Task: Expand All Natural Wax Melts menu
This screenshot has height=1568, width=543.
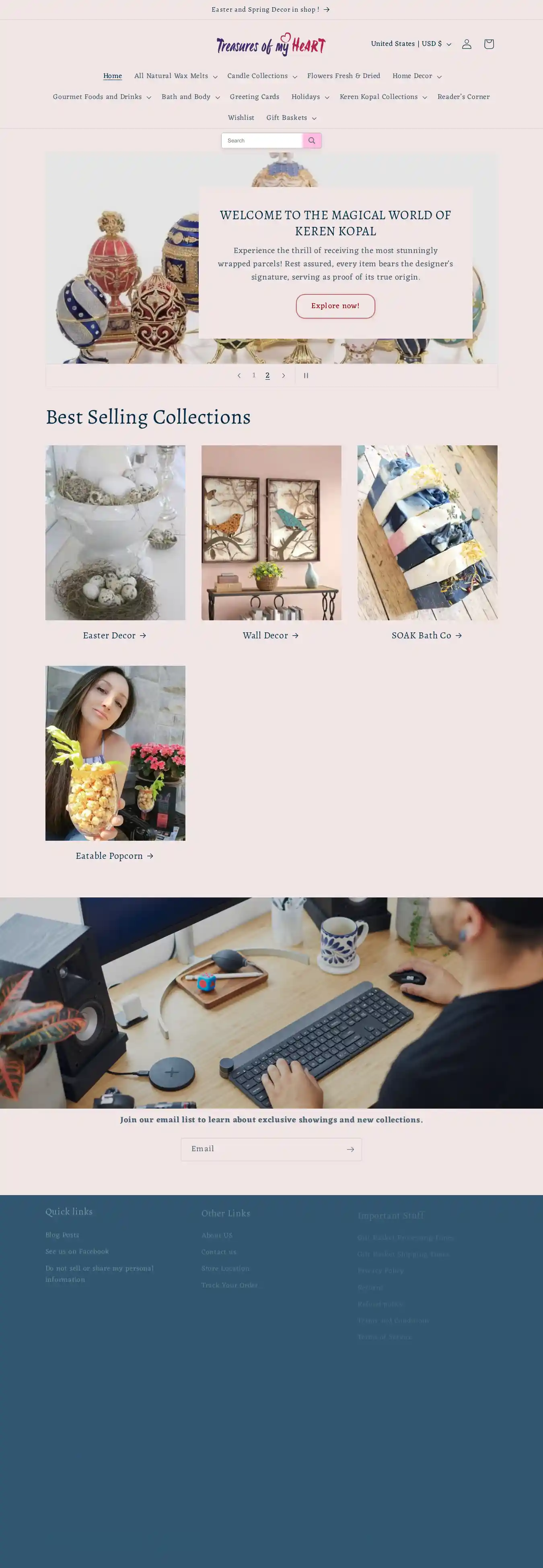Action: pyautogui.click(x=175, y=76)
